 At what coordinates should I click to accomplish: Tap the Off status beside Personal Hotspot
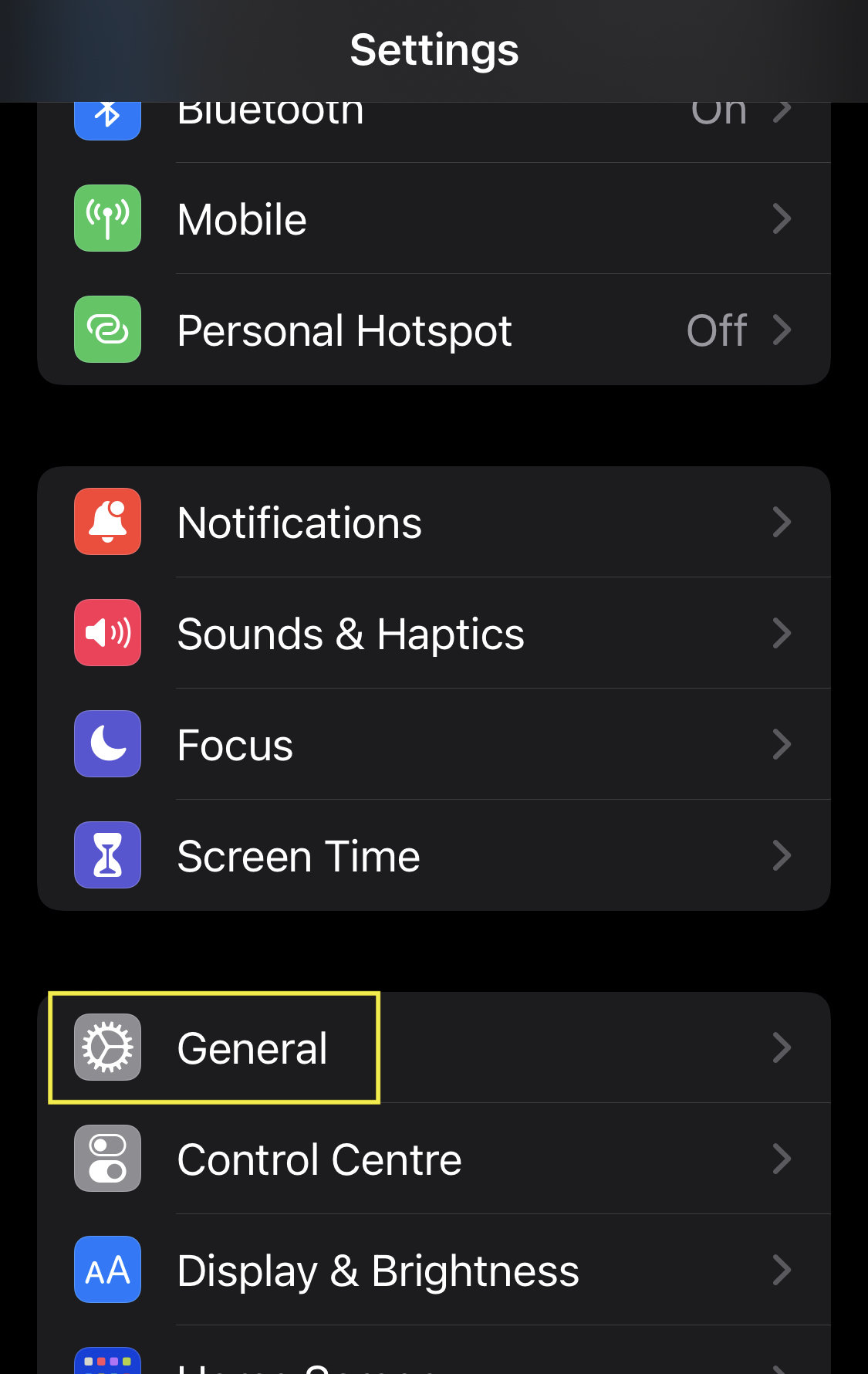(x=716, y=330)
